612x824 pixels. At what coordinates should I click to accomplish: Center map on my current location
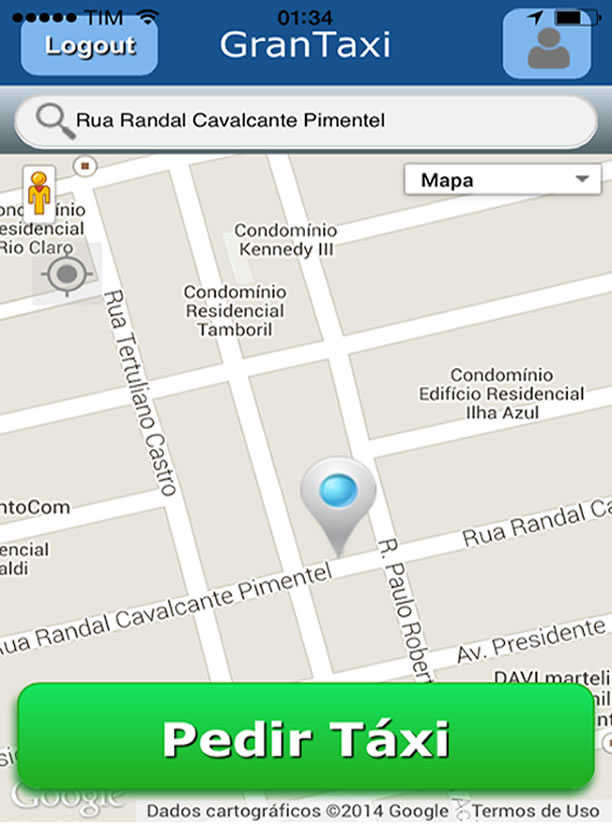tap(66, 272)
